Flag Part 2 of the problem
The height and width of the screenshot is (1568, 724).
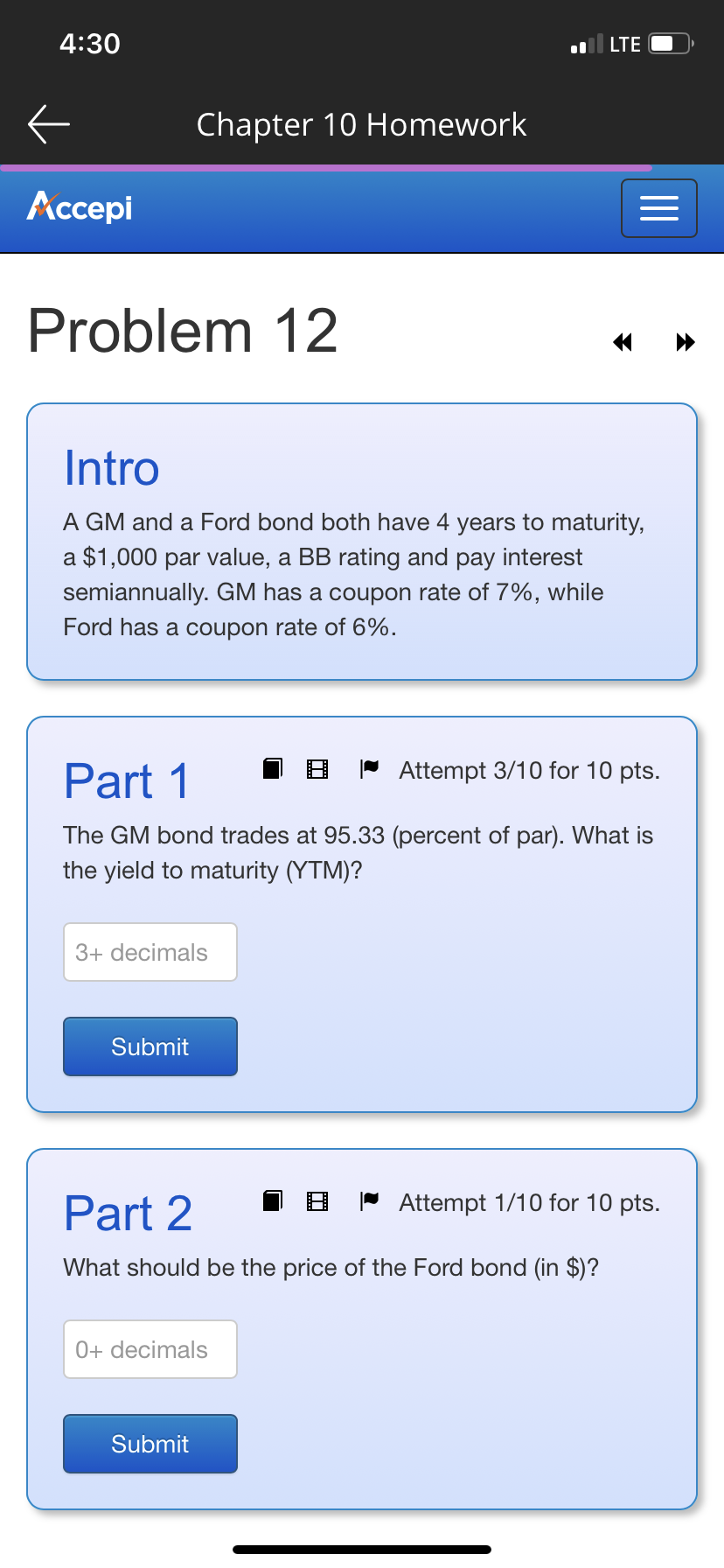pyautogui.click(x=370, y=1201)
